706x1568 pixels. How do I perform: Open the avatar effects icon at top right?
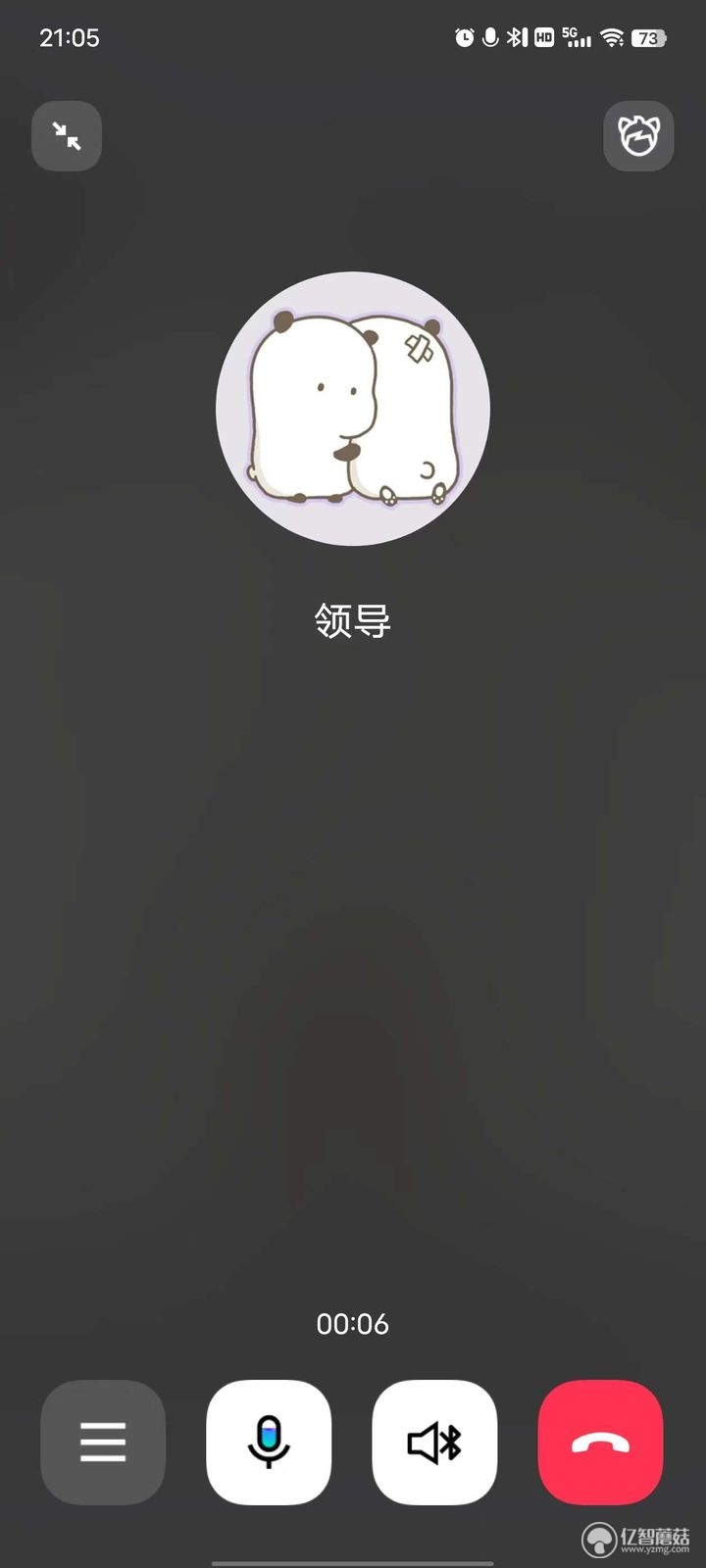click(638, 136)
